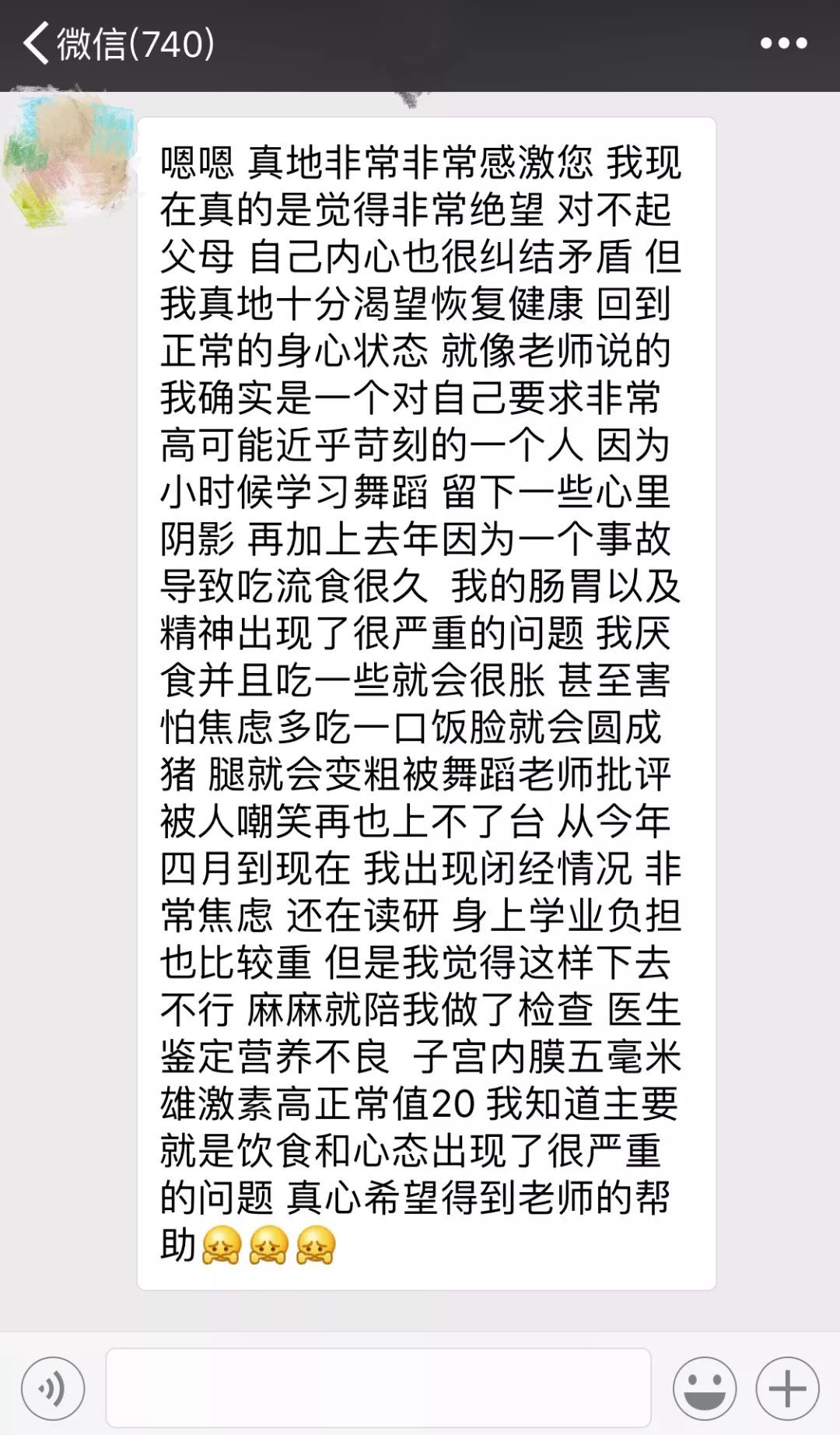
Task: Open the plus attachments menu
Action: pyautogui.click(x=787, y=1388)
